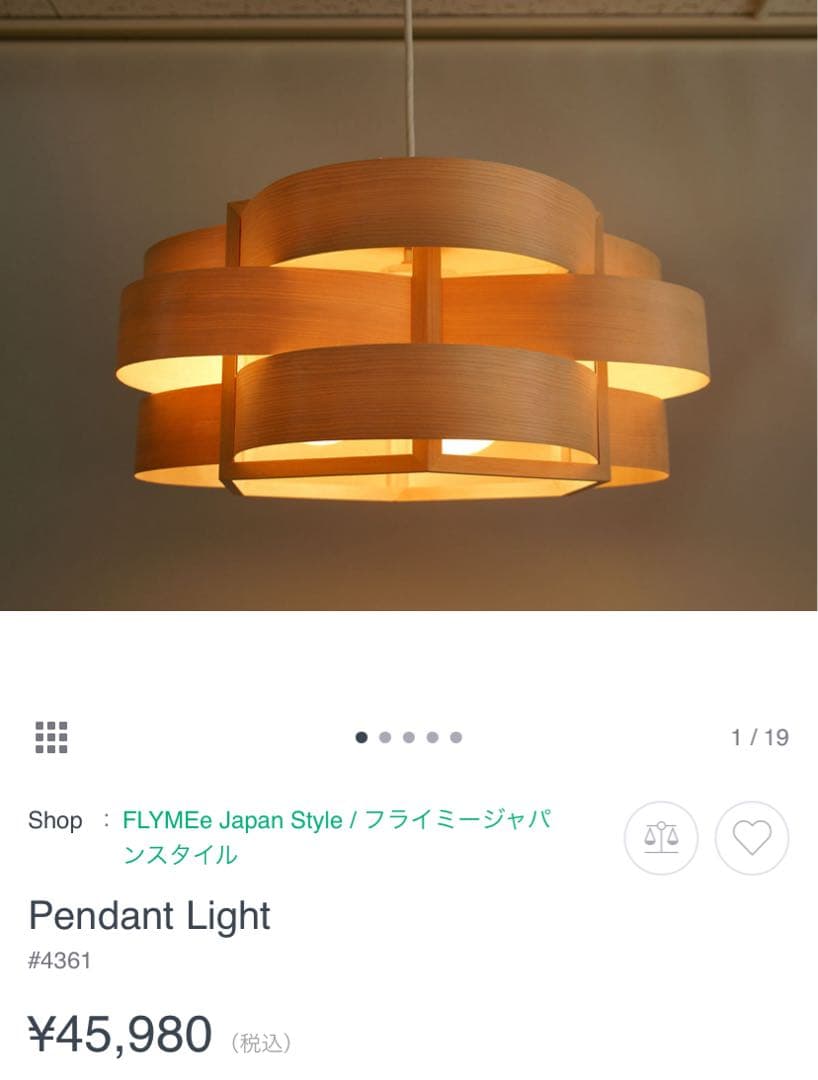Image resolution: width=818 pixels, height=1080 pixels.
Task: Jump to the second image dot
Action: pos(385,736)
